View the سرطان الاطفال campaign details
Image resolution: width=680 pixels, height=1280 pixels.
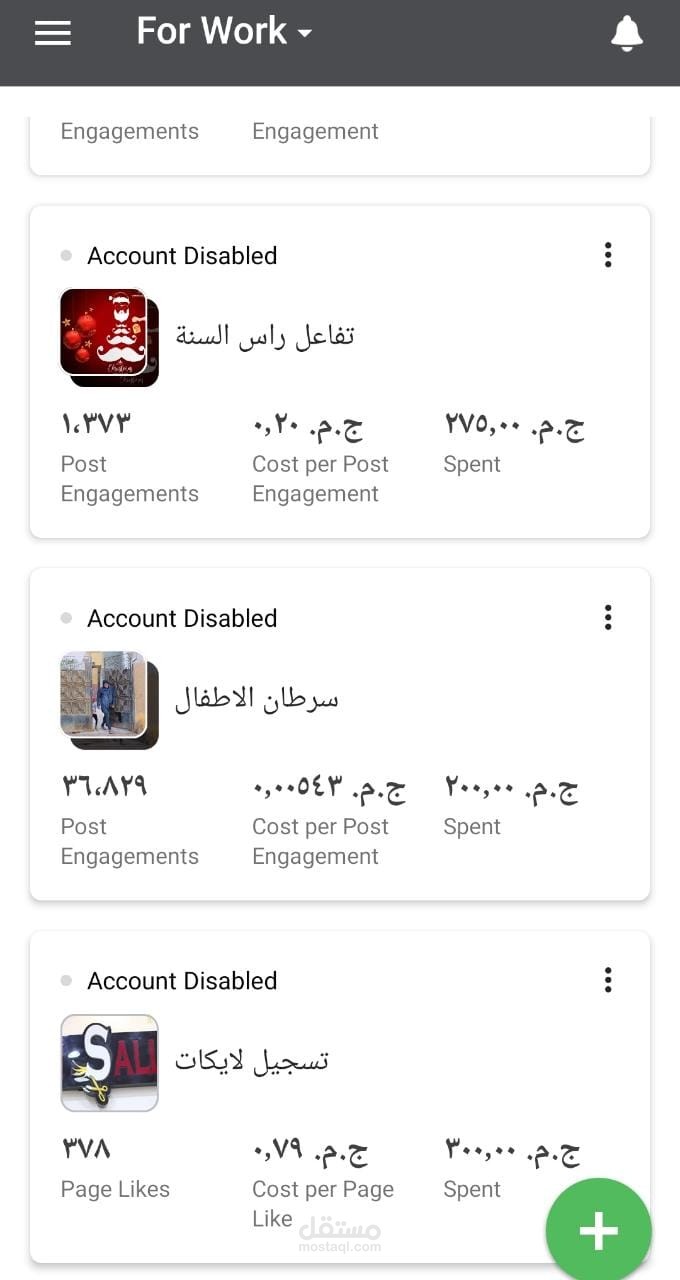[256, 699]
